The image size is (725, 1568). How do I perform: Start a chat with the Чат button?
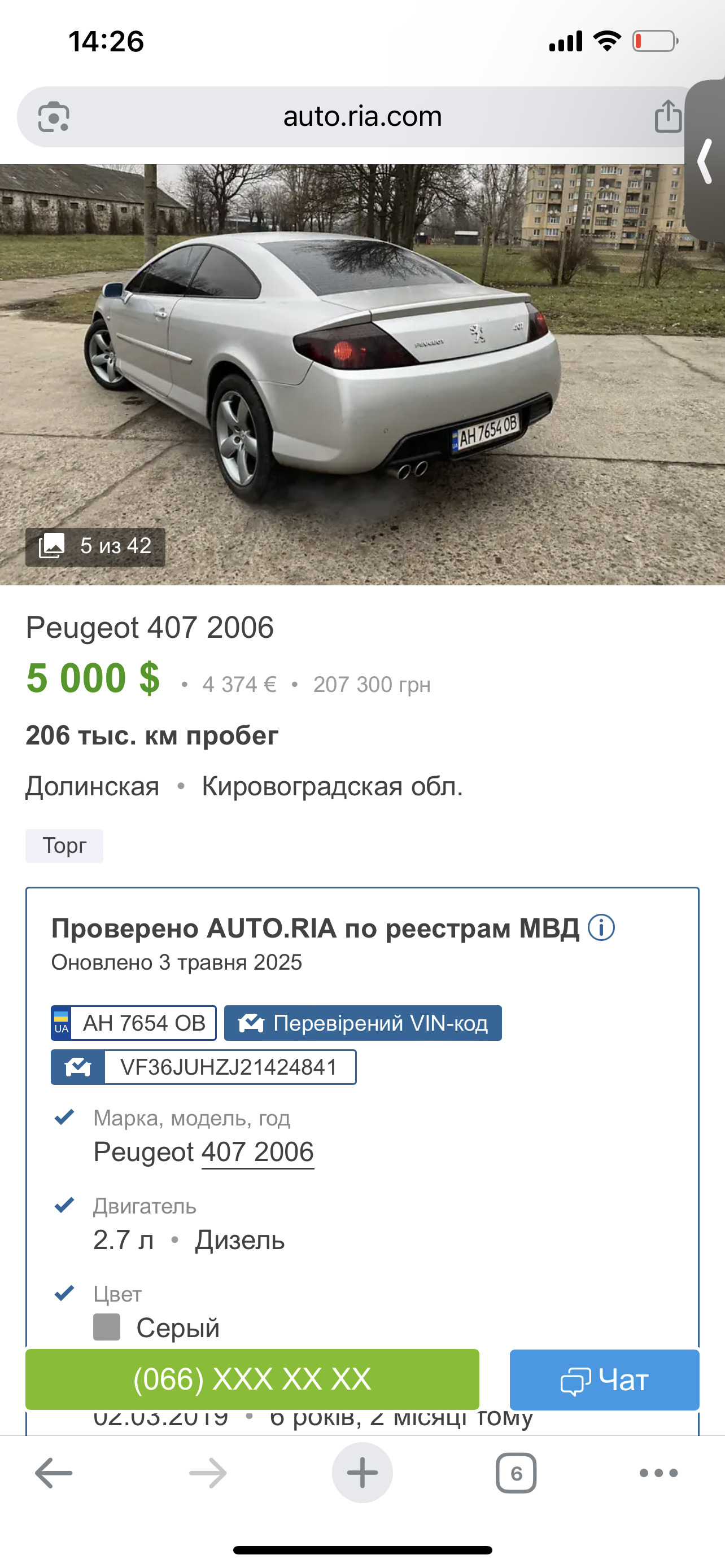(605, 1380)
